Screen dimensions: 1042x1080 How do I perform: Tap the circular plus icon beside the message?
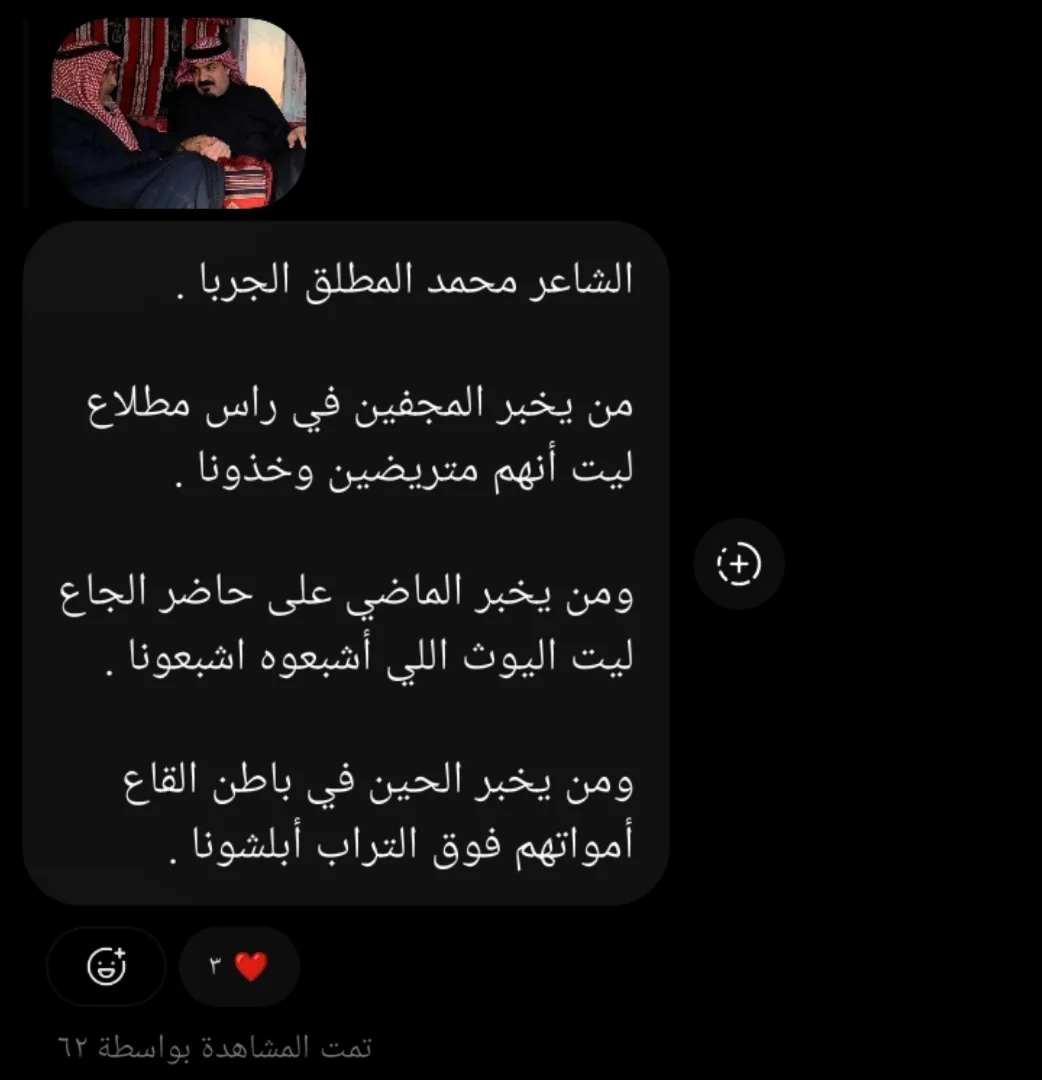(739, 564)
